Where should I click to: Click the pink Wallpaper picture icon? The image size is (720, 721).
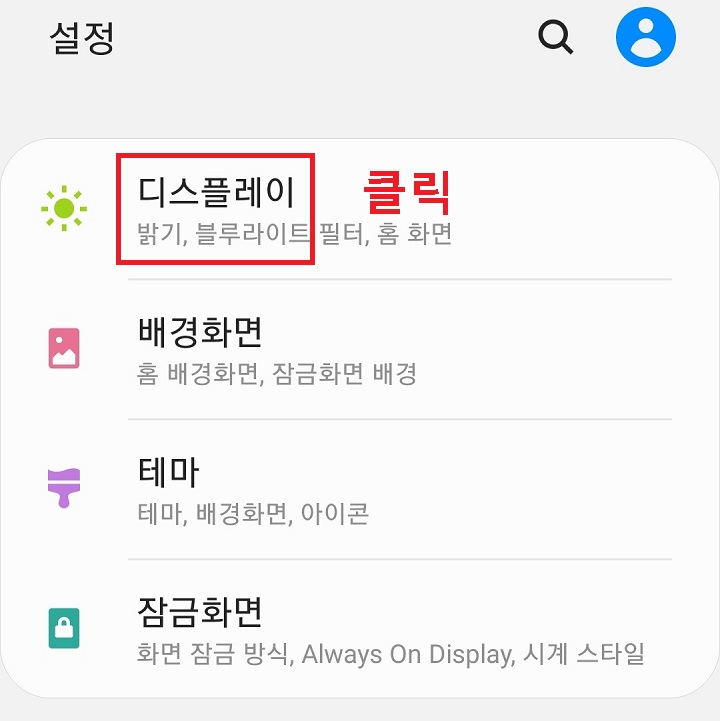pos(63,349)
